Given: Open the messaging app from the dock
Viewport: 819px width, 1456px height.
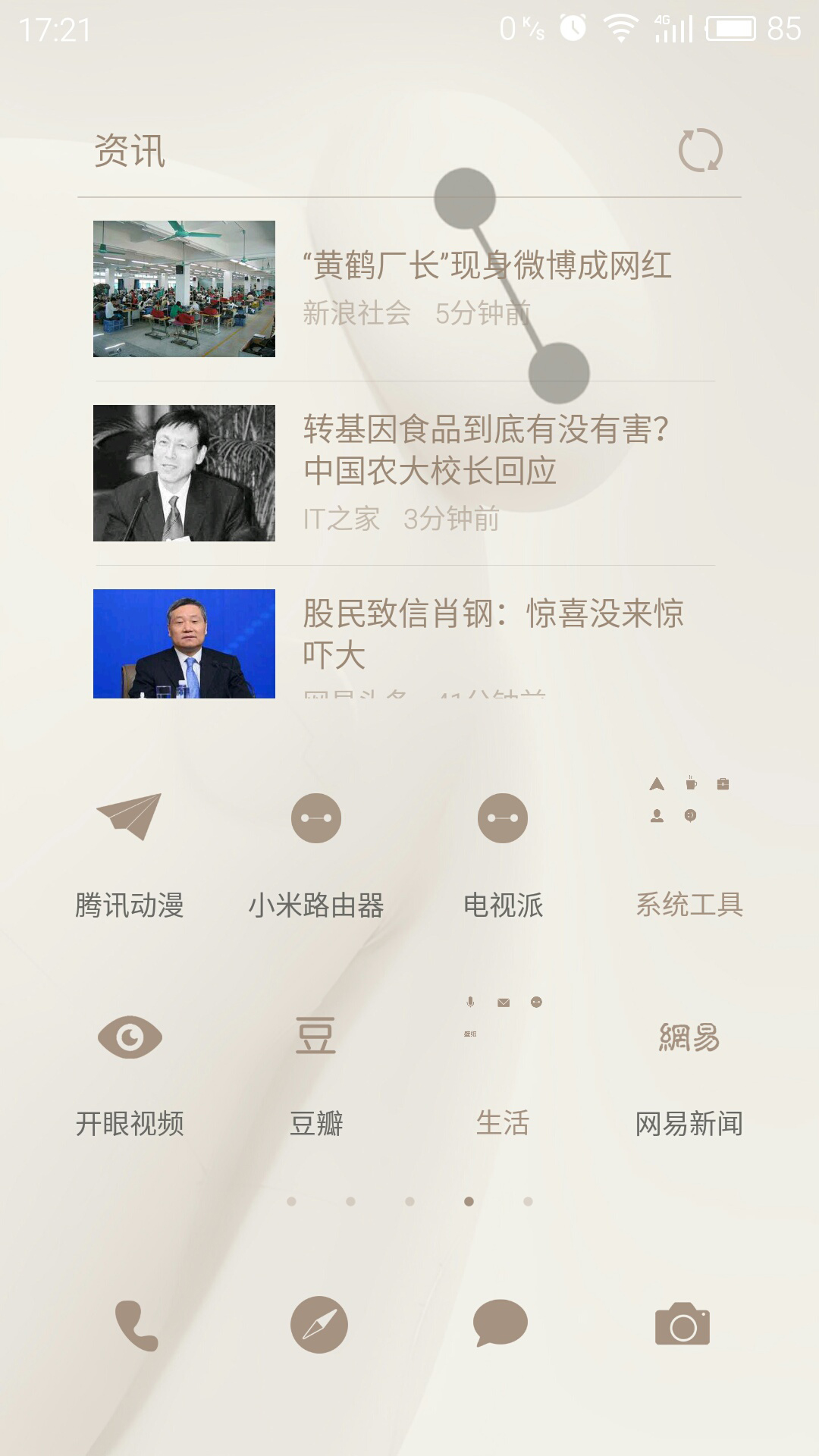Looking at the screenshot, I should [x=500, y=1323].
